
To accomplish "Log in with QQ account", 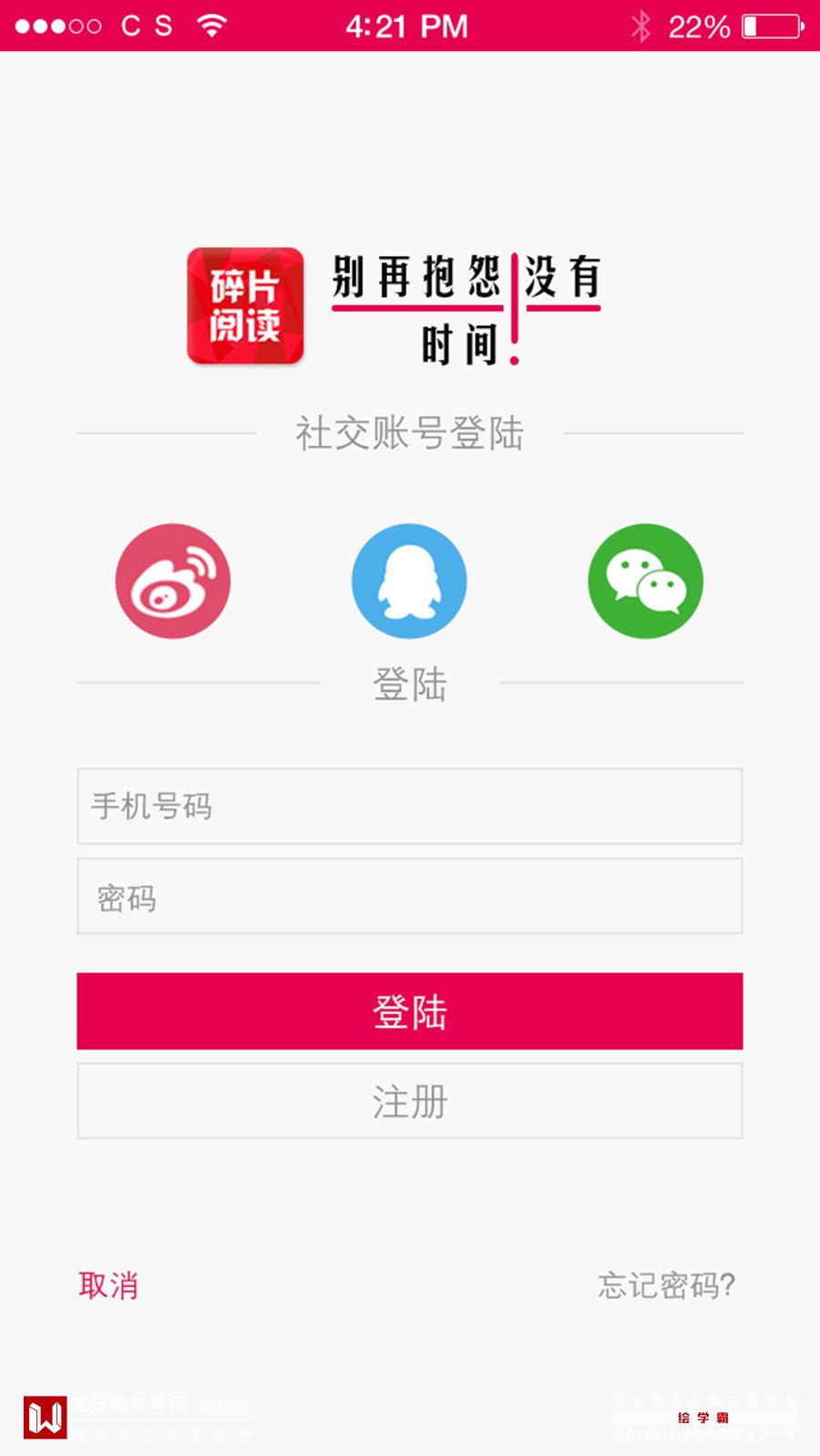I will coord(409,581).
